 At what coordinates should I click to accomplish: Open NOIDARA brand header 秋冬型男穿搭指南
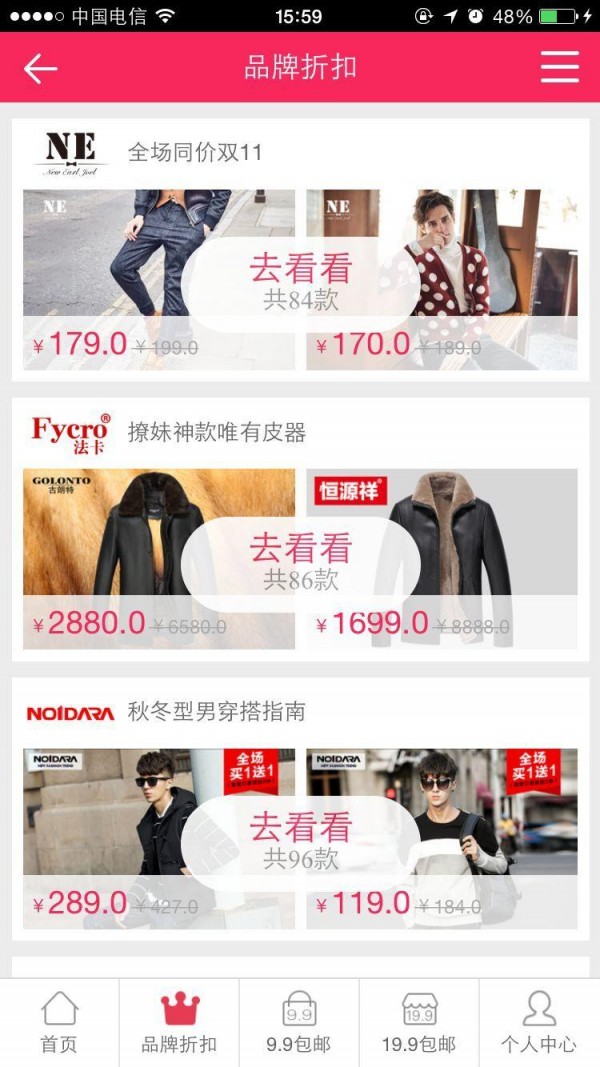click(216, 712)
